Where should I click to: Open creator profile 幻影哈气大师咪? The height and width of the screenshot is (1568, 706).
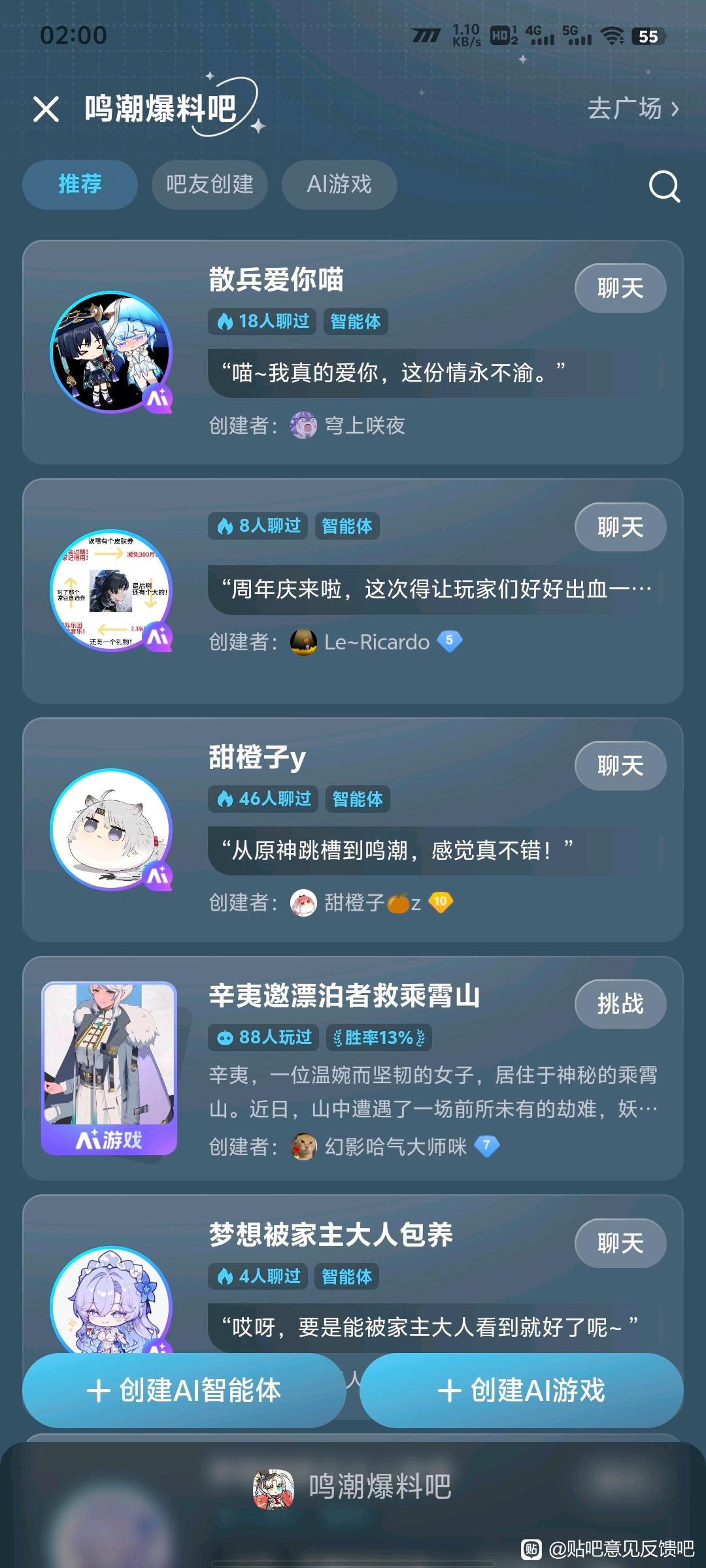(x=395, y=1147)
